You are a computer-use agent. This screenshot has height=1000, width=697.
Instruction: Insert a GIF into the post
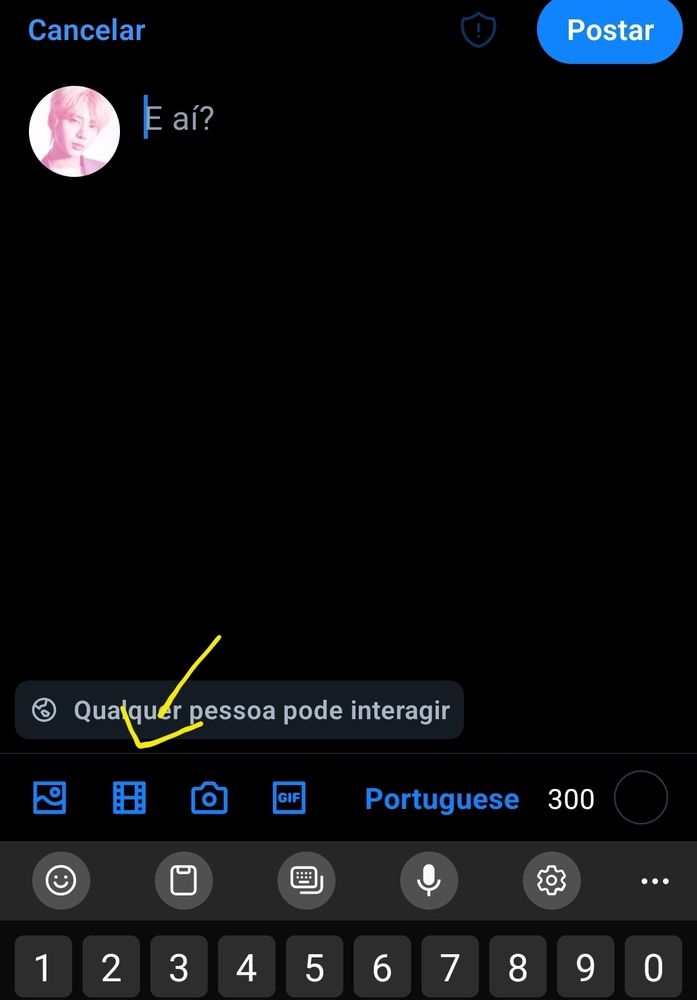pyautogui.click(x=289, y=798)
